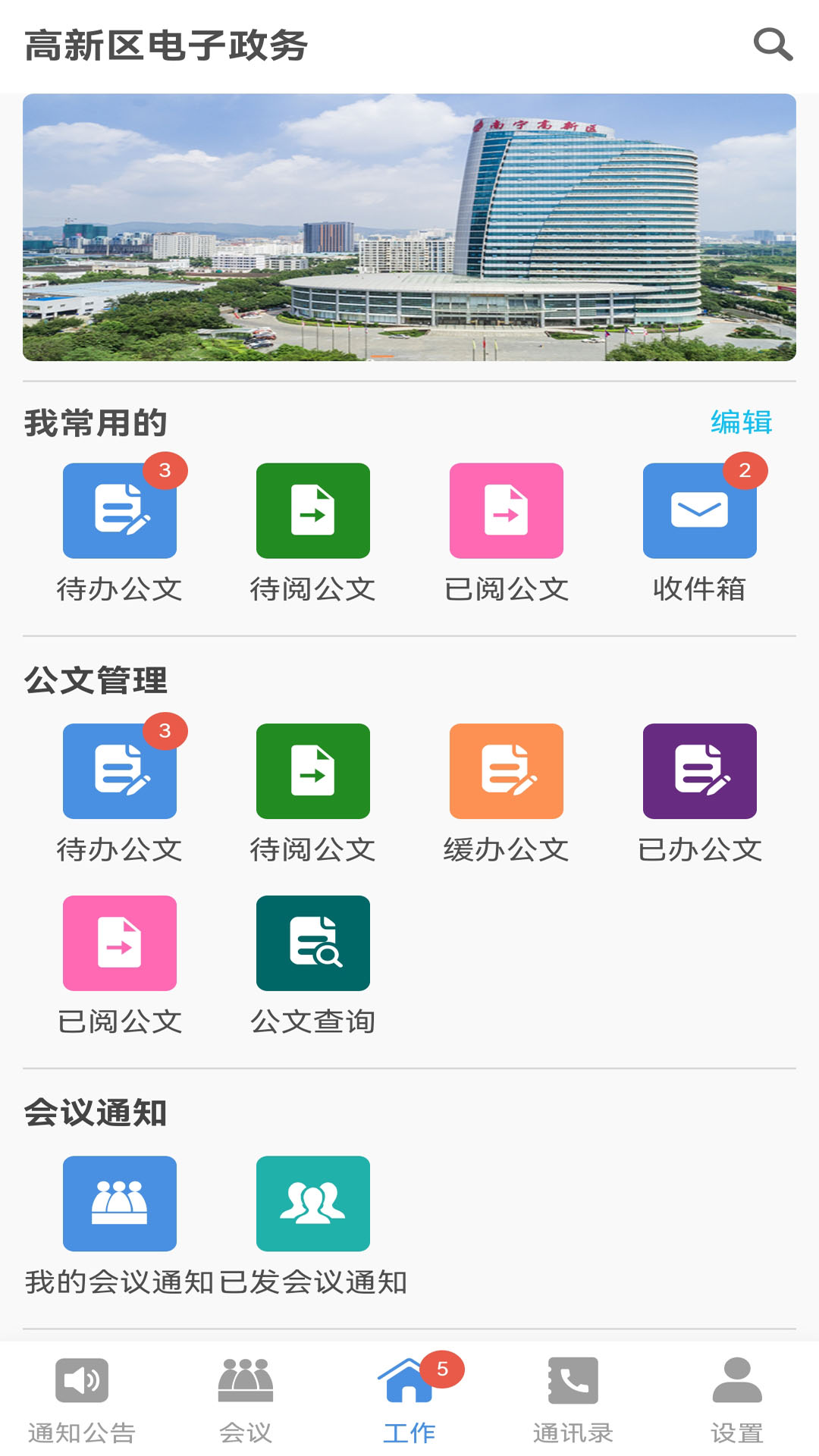Switch to the 会议 tab
Image resolution: width=819 pixels, height=1456 pixels.
coord(246,1399)
